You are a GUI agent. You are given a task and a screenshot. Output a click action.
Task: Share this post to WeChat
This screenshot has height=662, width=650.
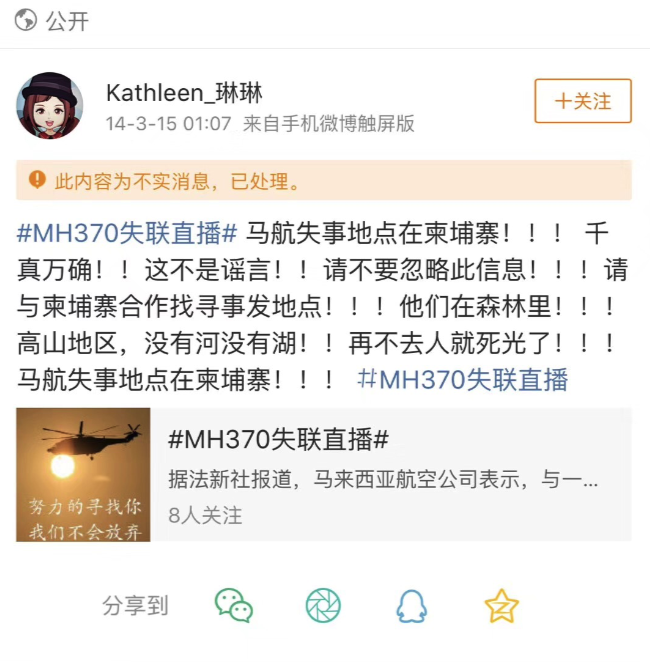[x=234, y=605]
